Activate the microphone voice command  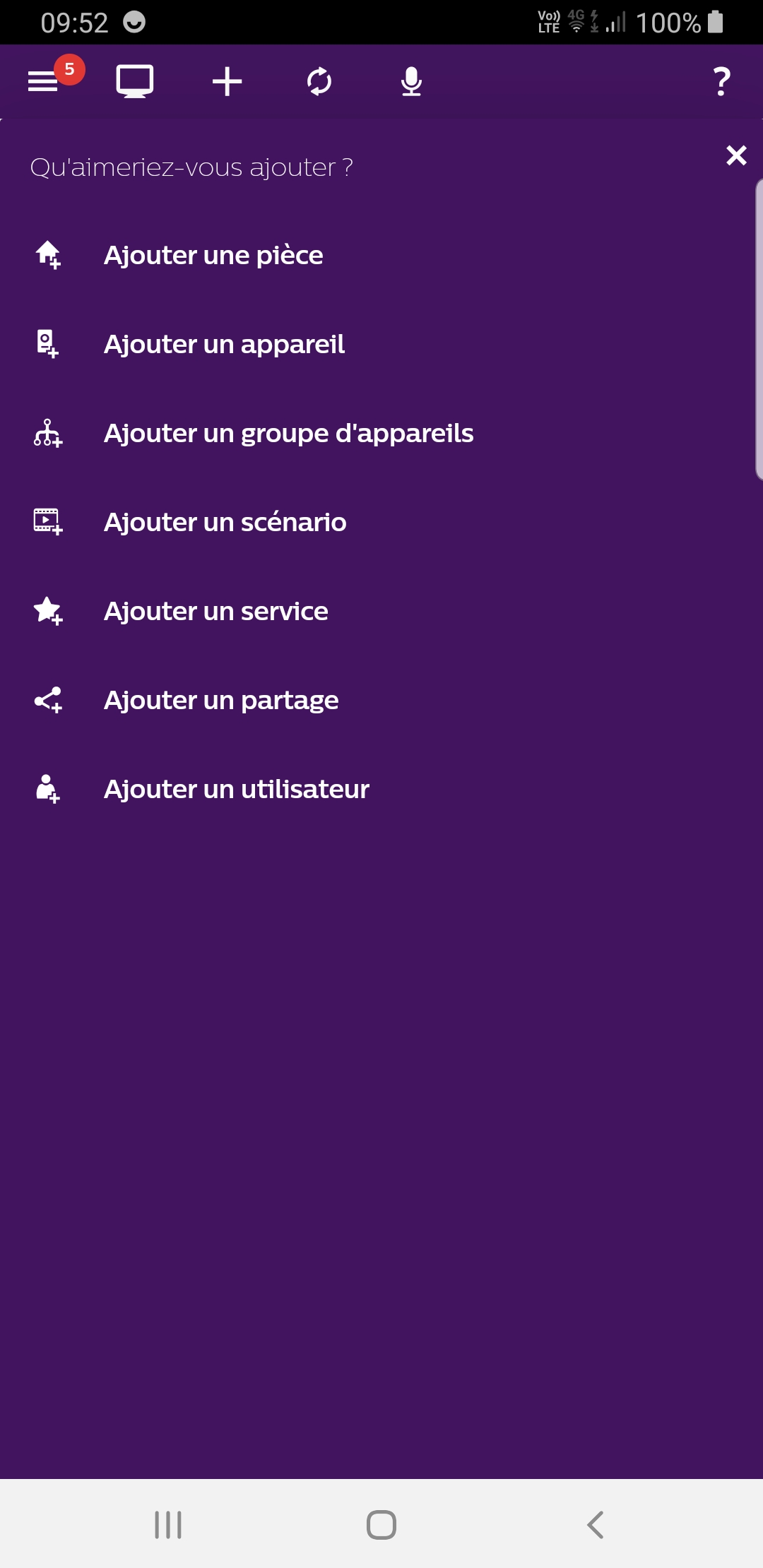(411, 82)
